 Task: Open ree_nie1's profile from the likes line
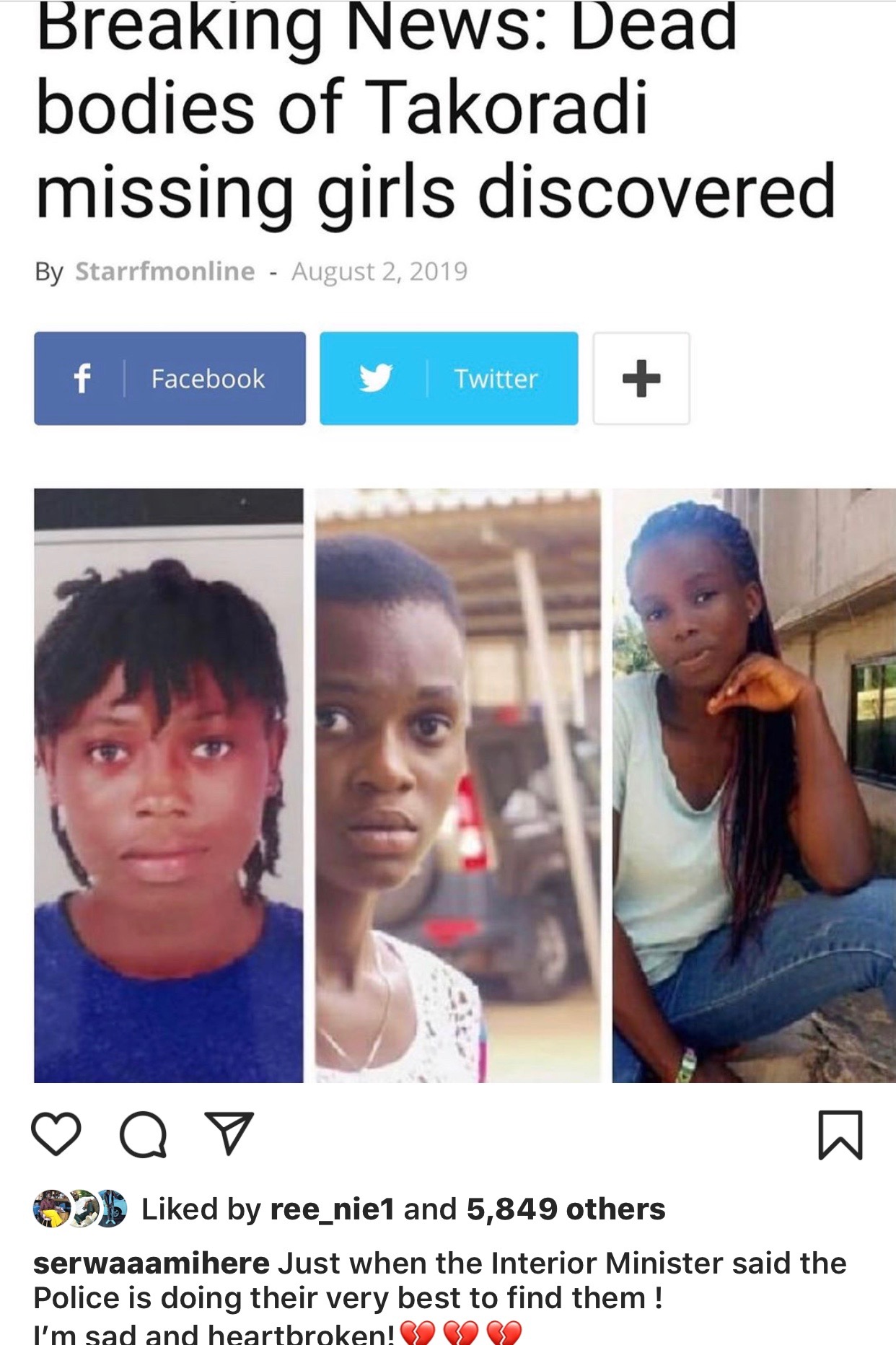332,1209
